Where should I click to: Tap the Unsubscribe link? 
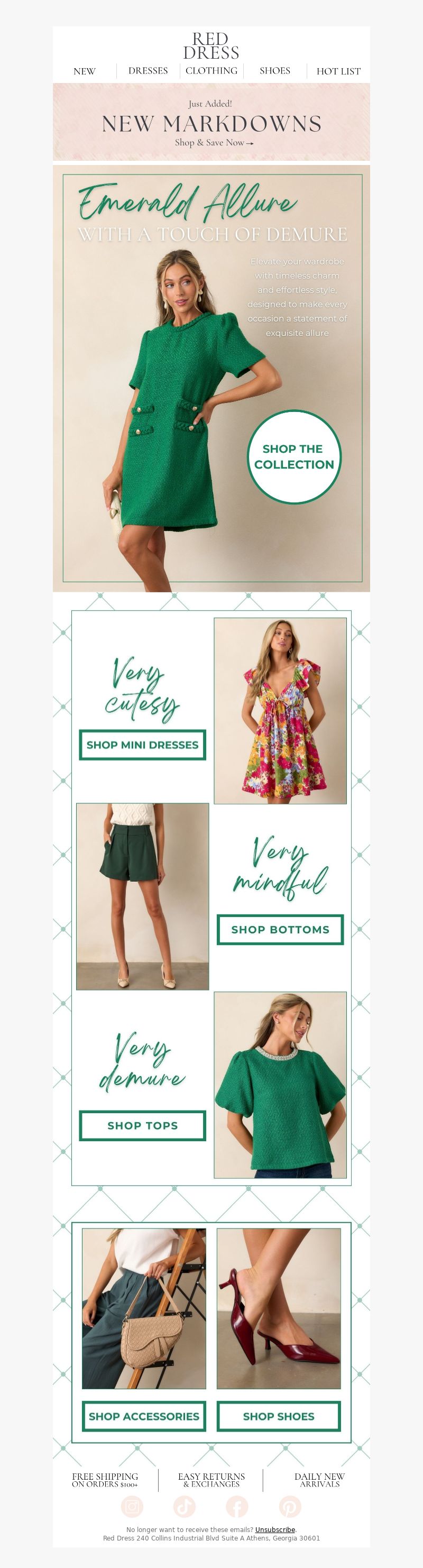click(275, 1529)
